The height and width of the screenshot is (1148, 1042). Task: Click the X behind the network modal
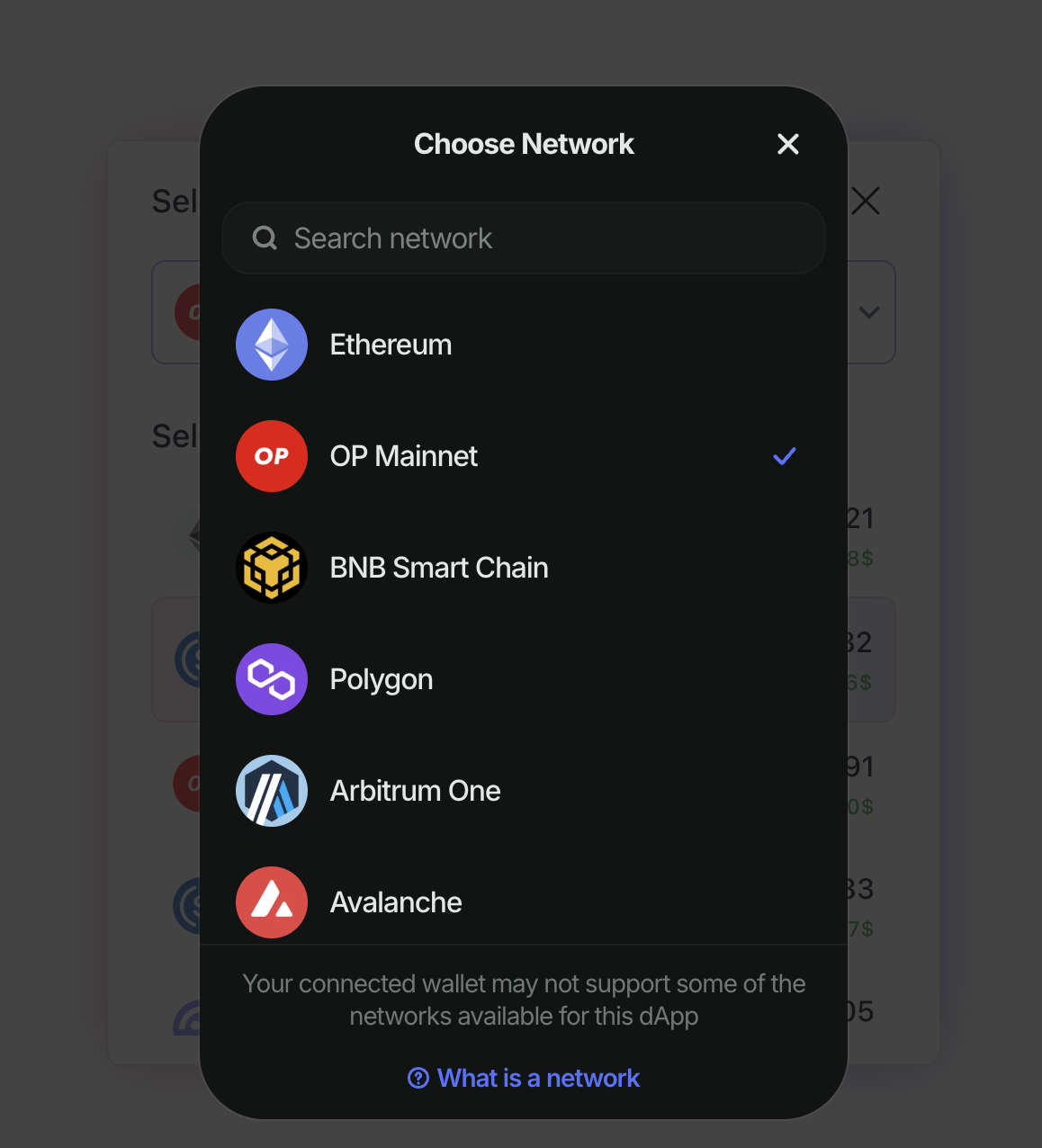coord(865,201)
